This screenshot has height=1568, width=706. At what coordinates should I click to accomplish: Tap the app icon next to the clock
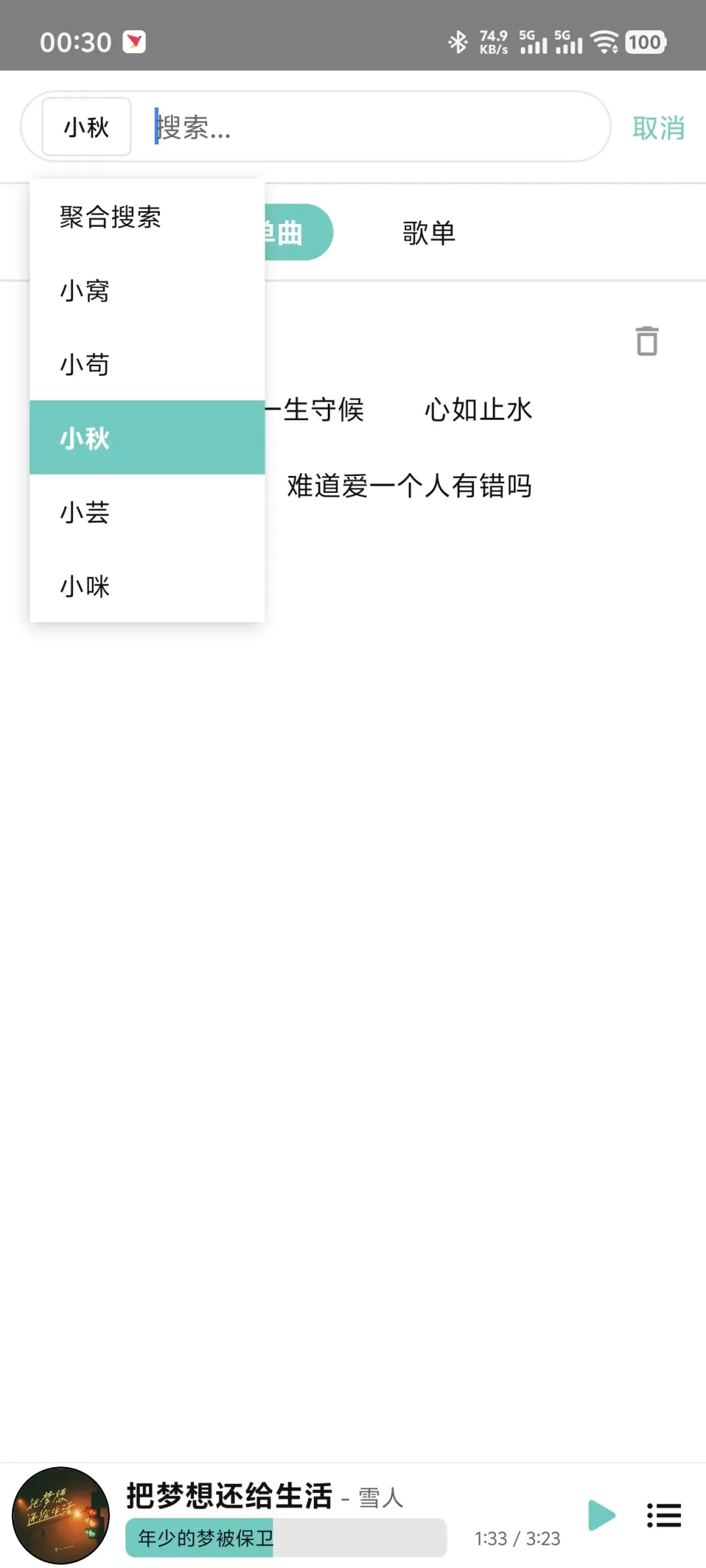point(133,42)
